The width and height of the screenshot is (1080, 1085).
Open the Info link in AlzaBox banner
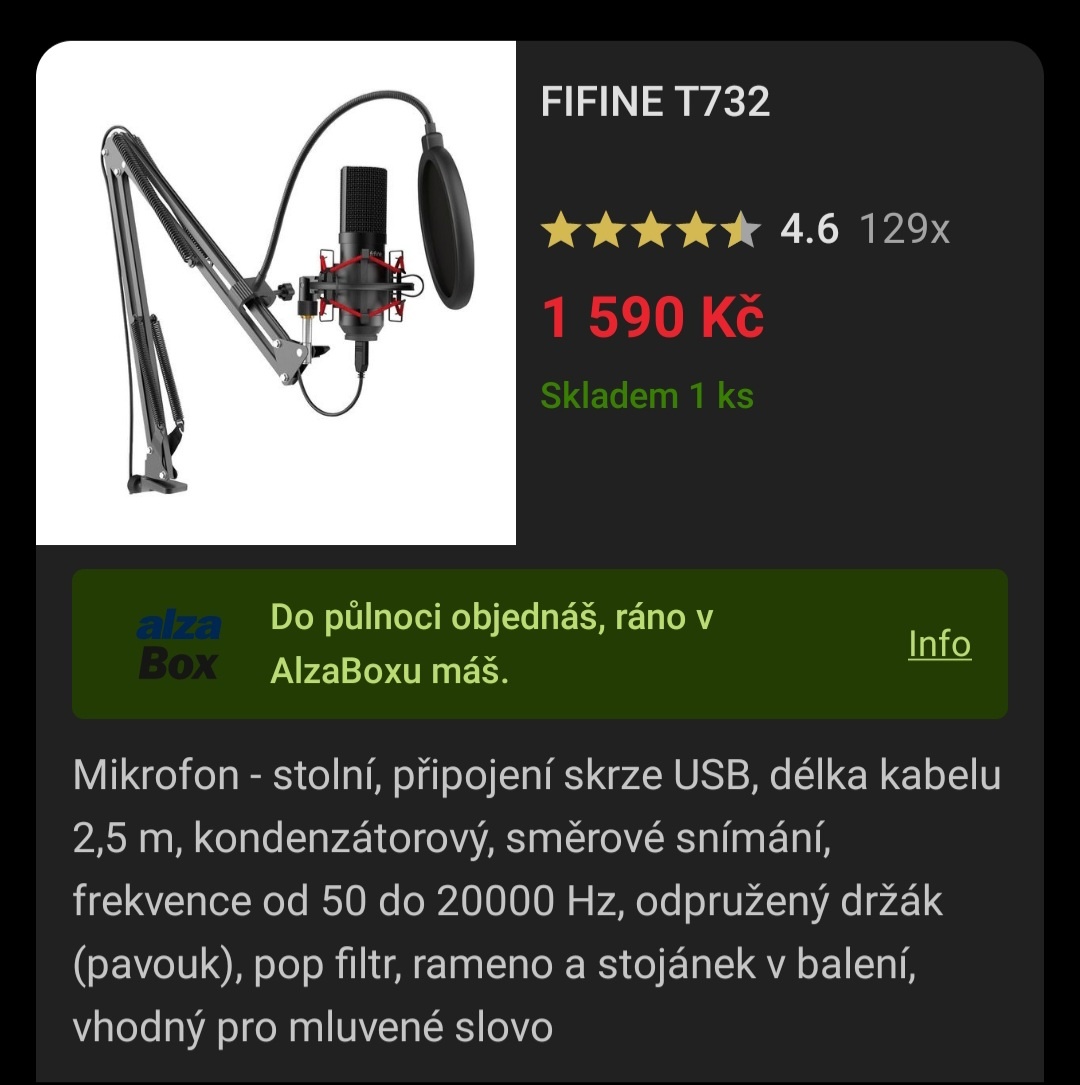[939, 644]
